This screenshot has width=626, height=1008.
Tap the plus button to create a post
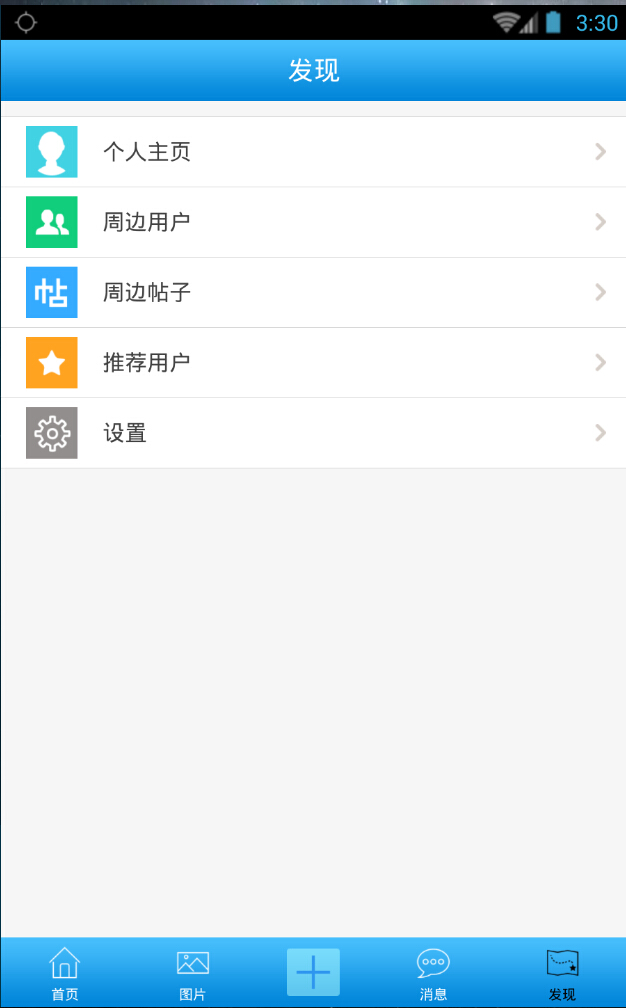[313, 972]
